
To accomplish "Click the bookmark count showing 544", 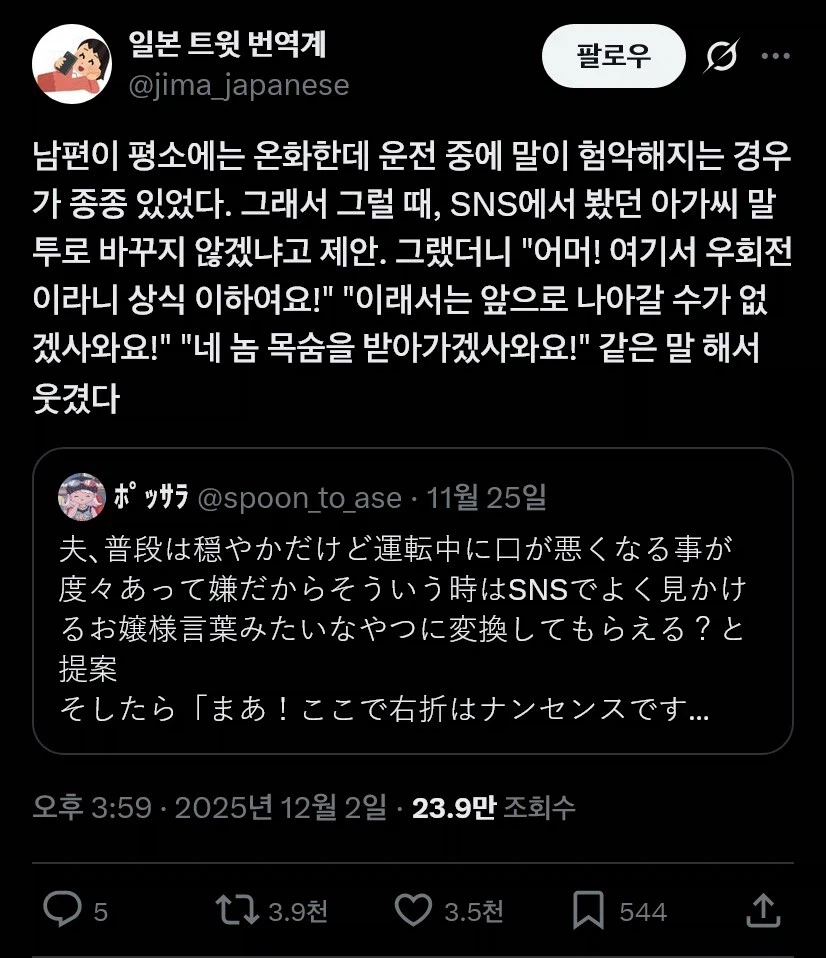I will click(645, 911).
